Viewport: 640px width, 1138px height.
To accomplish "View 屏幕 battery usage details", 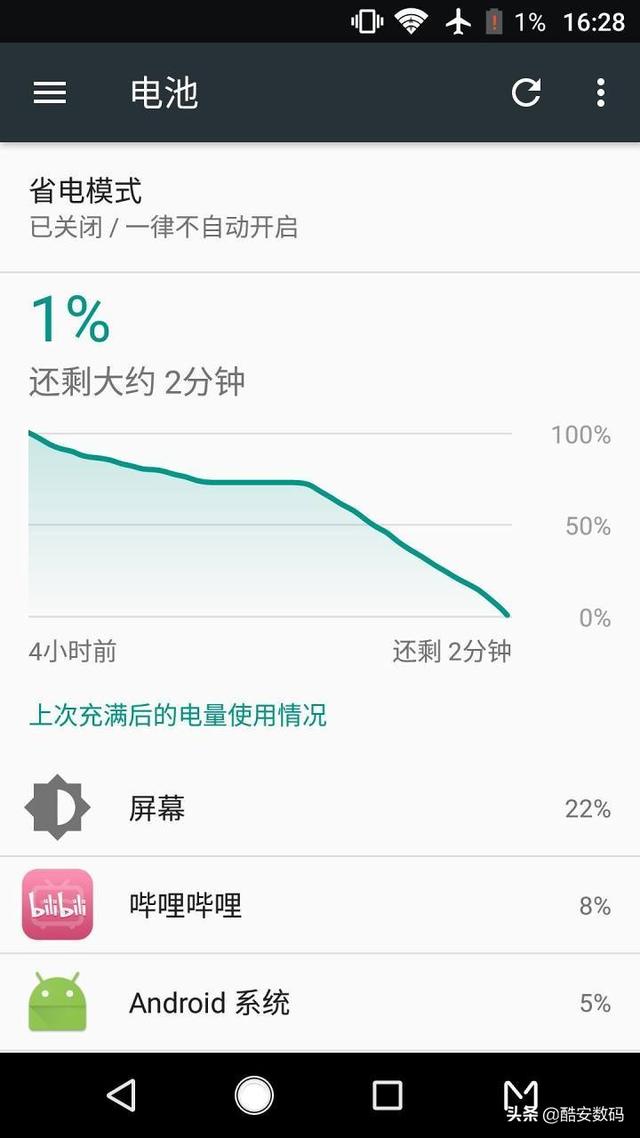I will [320, 808].
